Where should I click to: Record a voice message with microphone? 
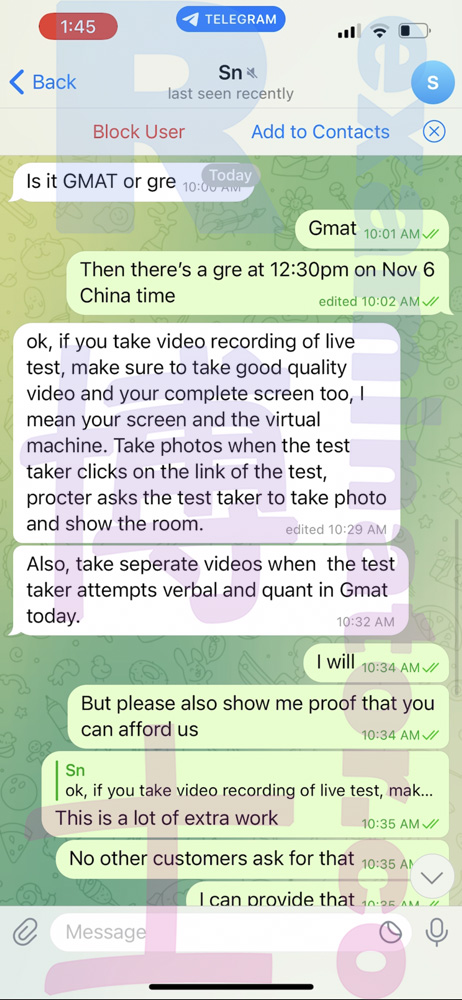(x=437, y=933)
